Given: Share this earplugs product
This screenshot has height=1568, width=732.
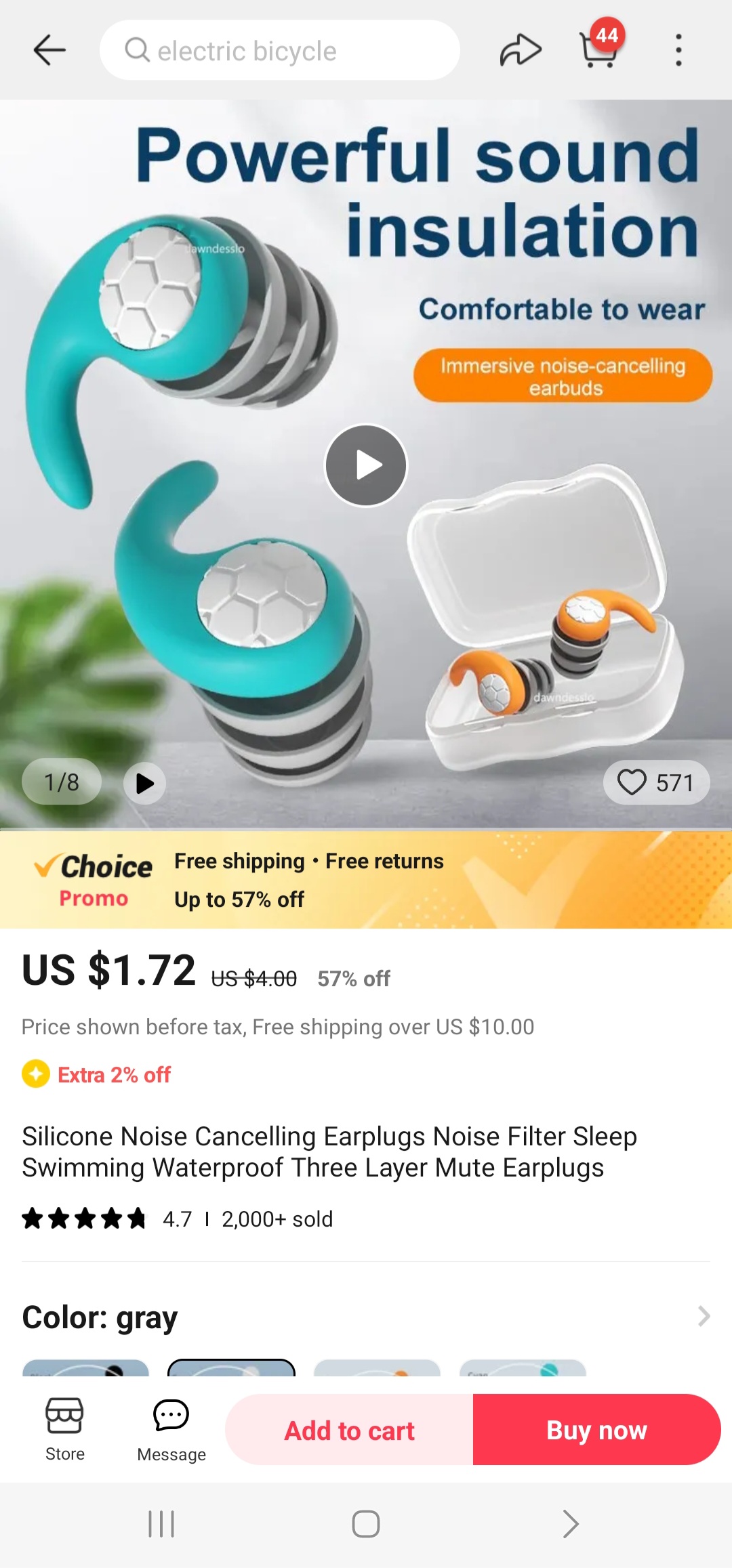Looking at the screenshot, I should [x=520, y=50].
